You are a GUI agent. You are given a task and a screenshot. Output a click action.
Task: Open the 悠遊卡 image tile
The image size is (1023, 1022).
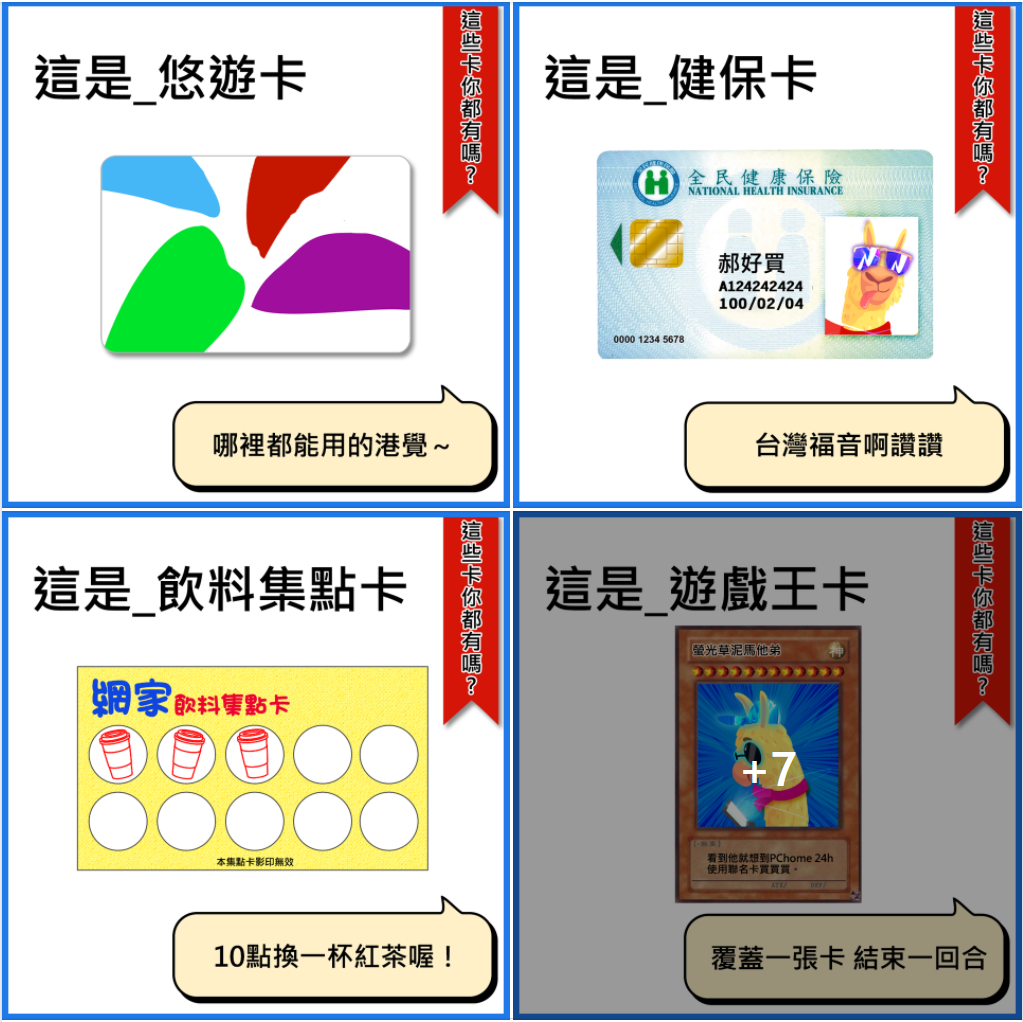[255, 254]
